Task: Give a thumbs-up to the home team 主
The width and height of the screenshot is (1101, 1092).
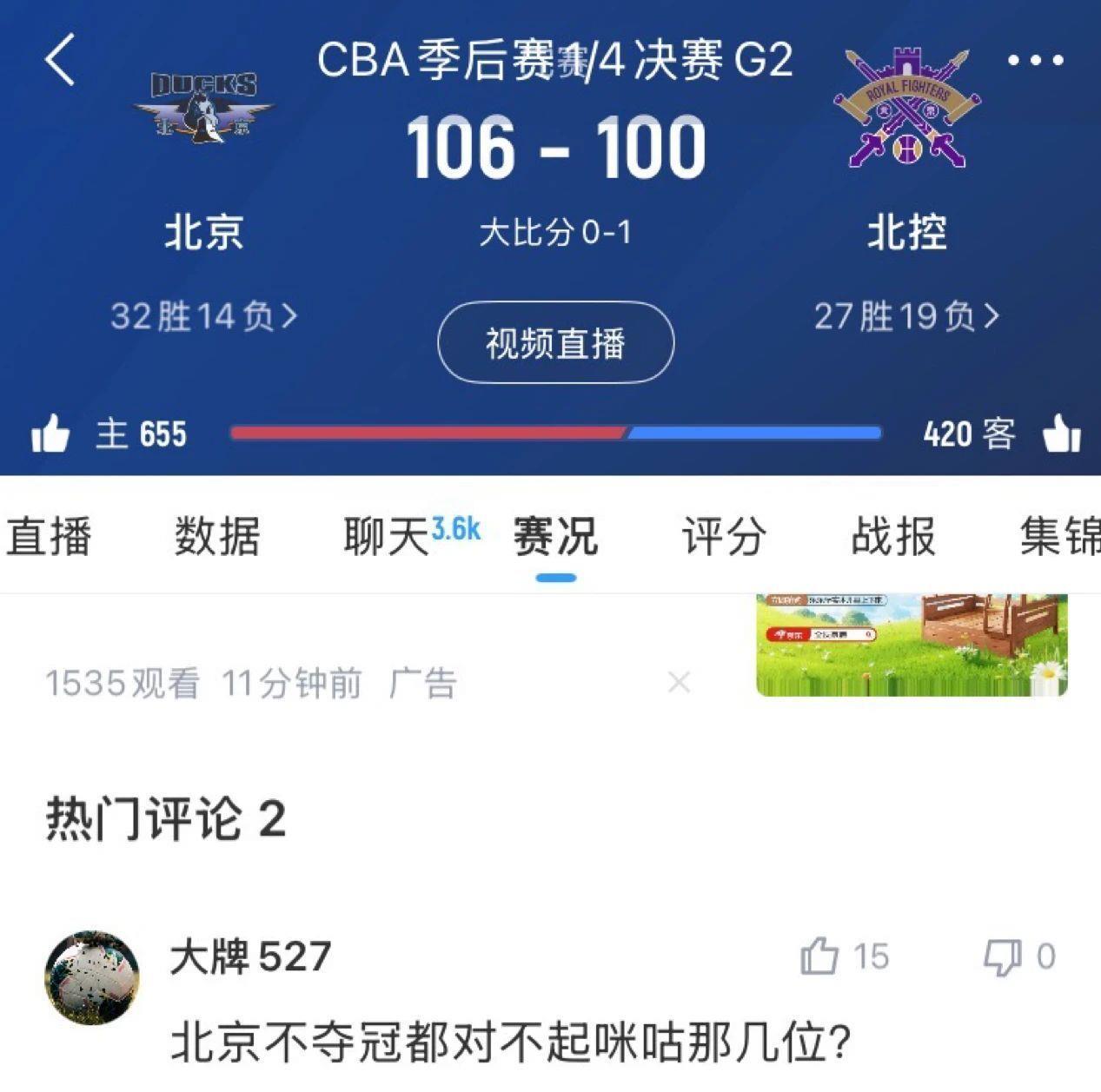Action: 50,433
